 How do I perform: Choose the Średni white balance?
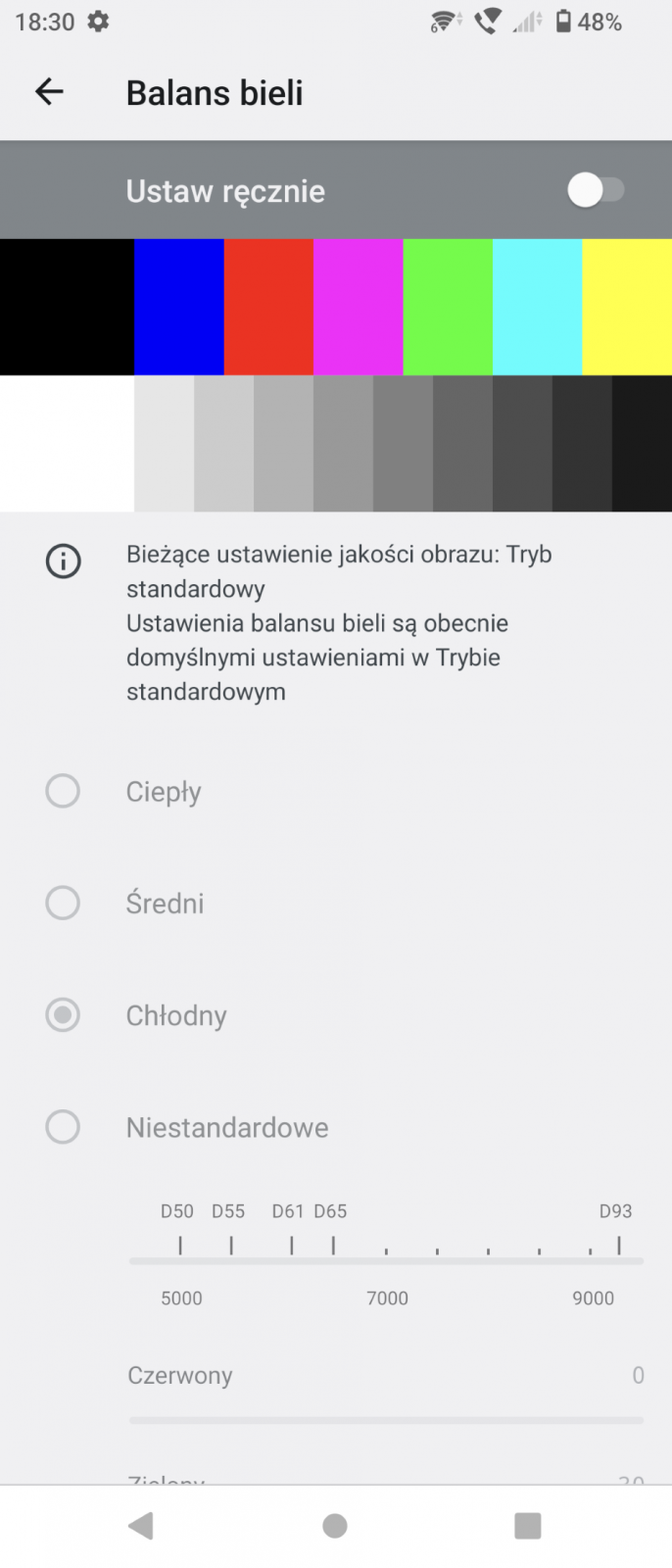coord(63,903)
